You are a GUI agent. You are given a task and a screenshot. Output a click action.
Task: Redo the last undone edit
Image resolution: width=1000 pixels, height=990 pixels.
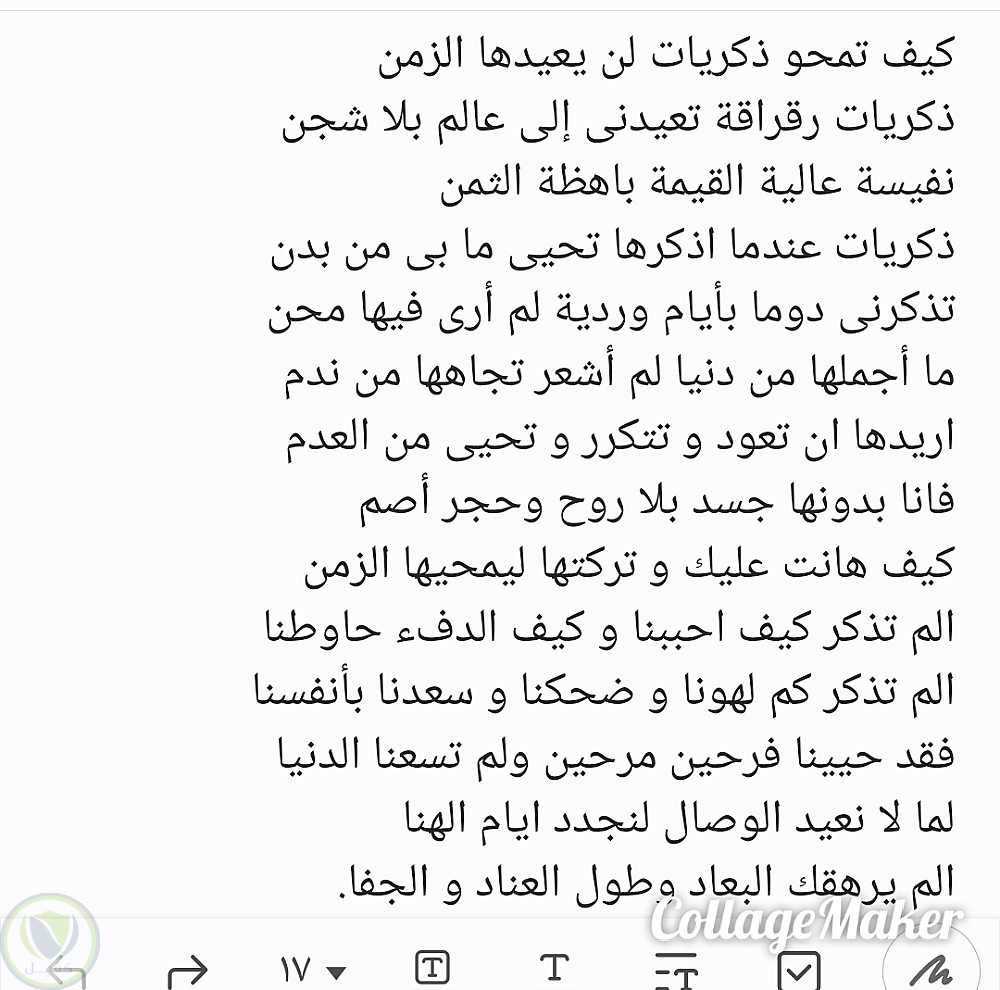(187, 970)
